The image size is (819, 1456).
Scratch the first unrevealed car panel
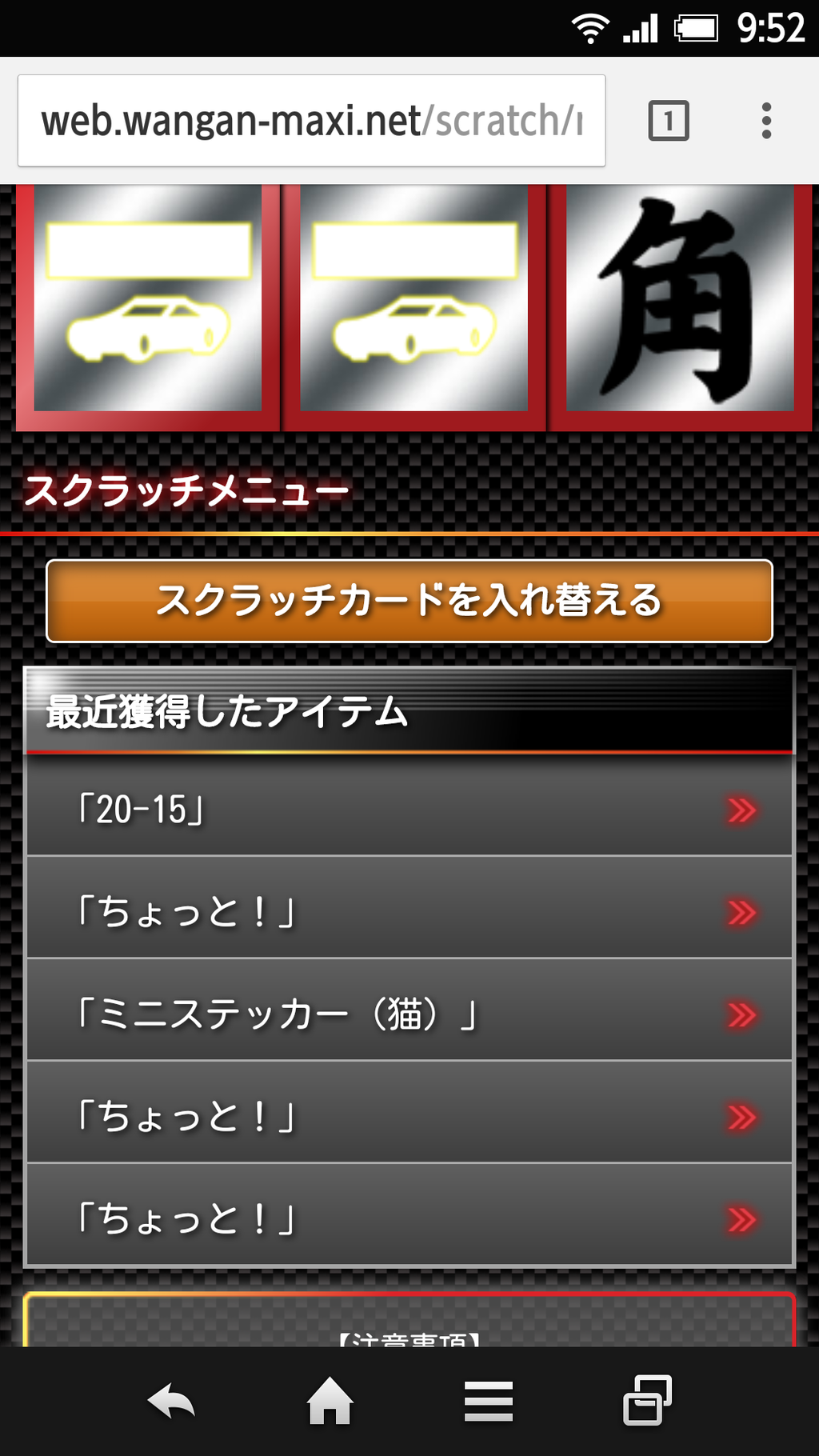pos(147,298)
